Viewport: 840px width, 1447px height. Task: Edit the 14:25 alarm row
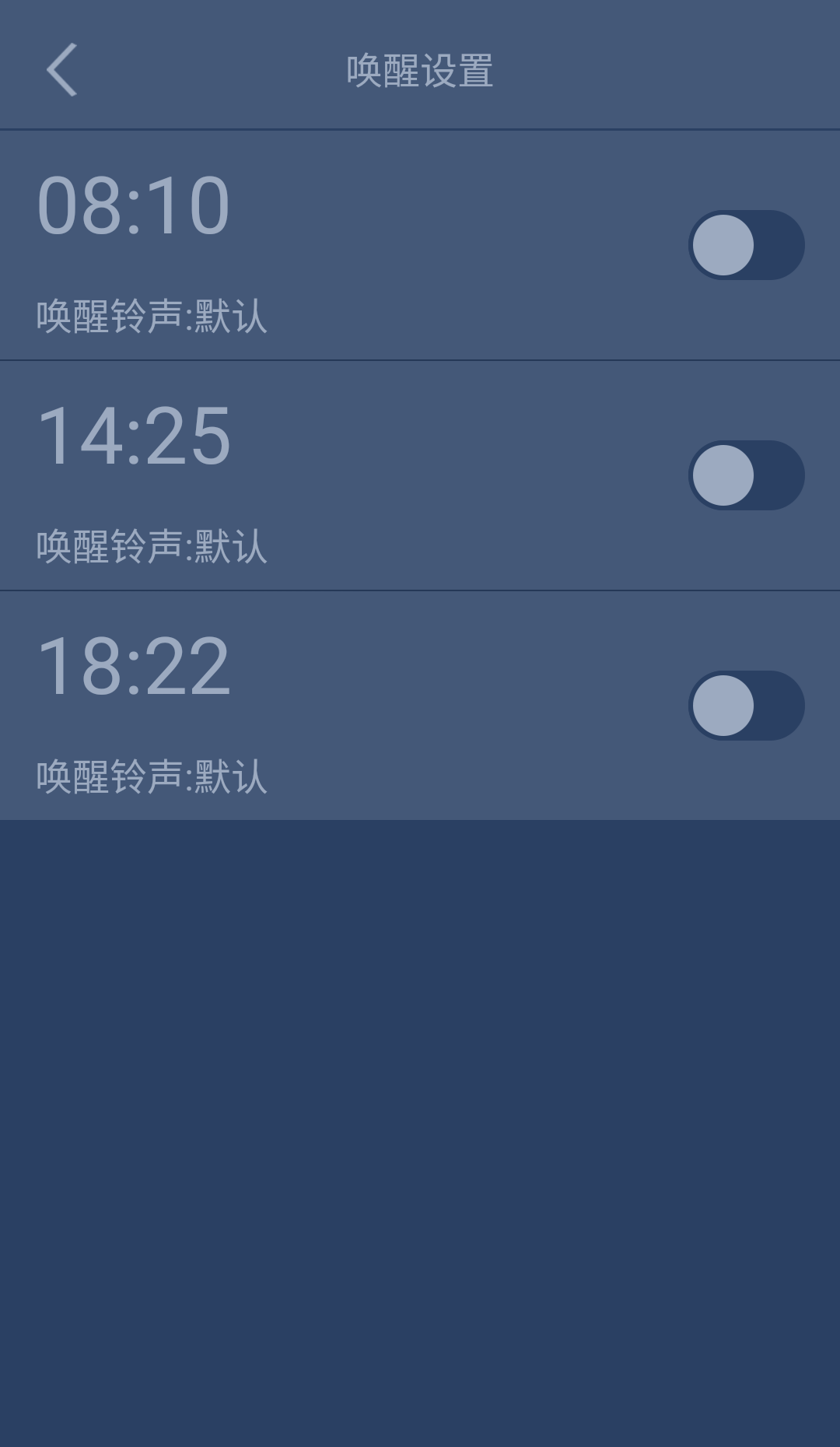(x=311, y=475)
